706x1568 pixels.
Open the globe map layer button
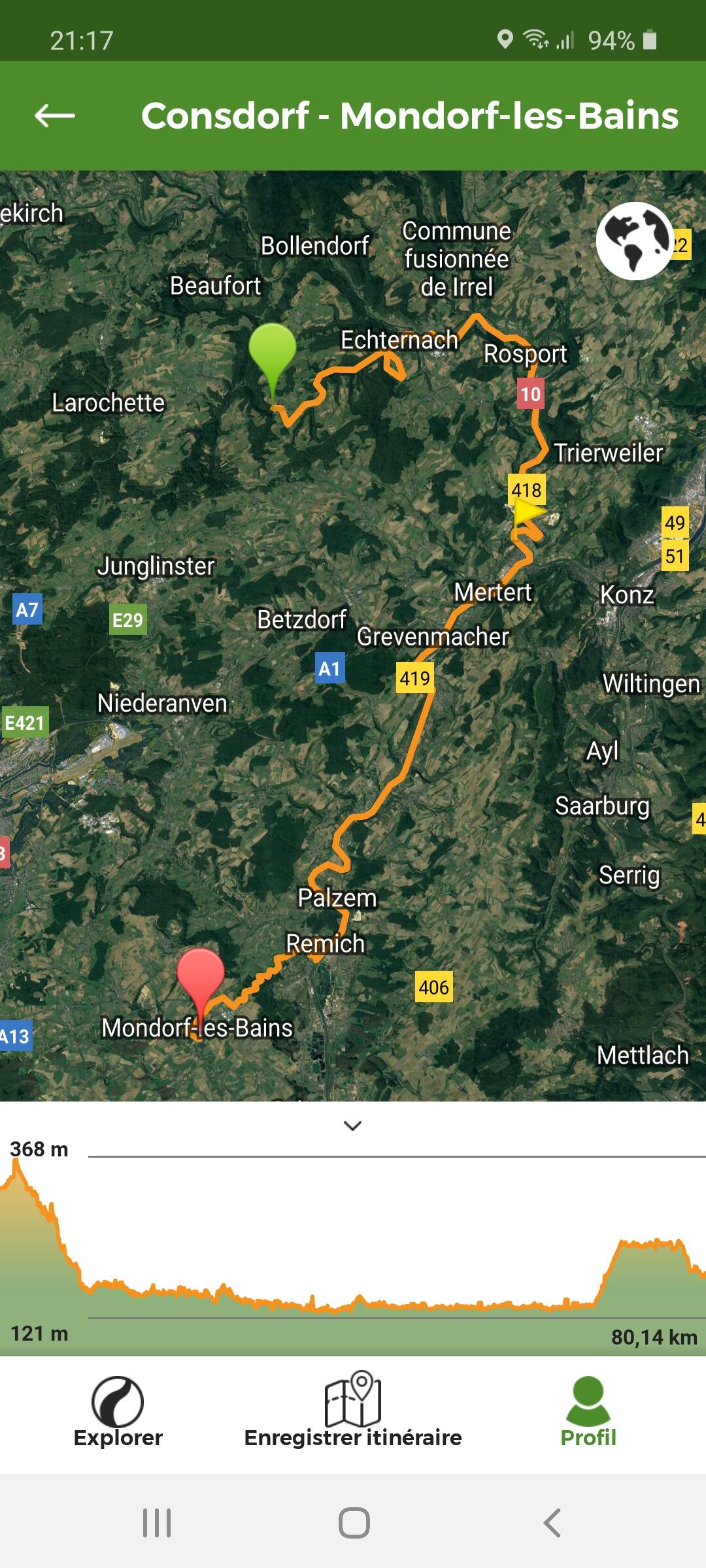click(635, 241)
